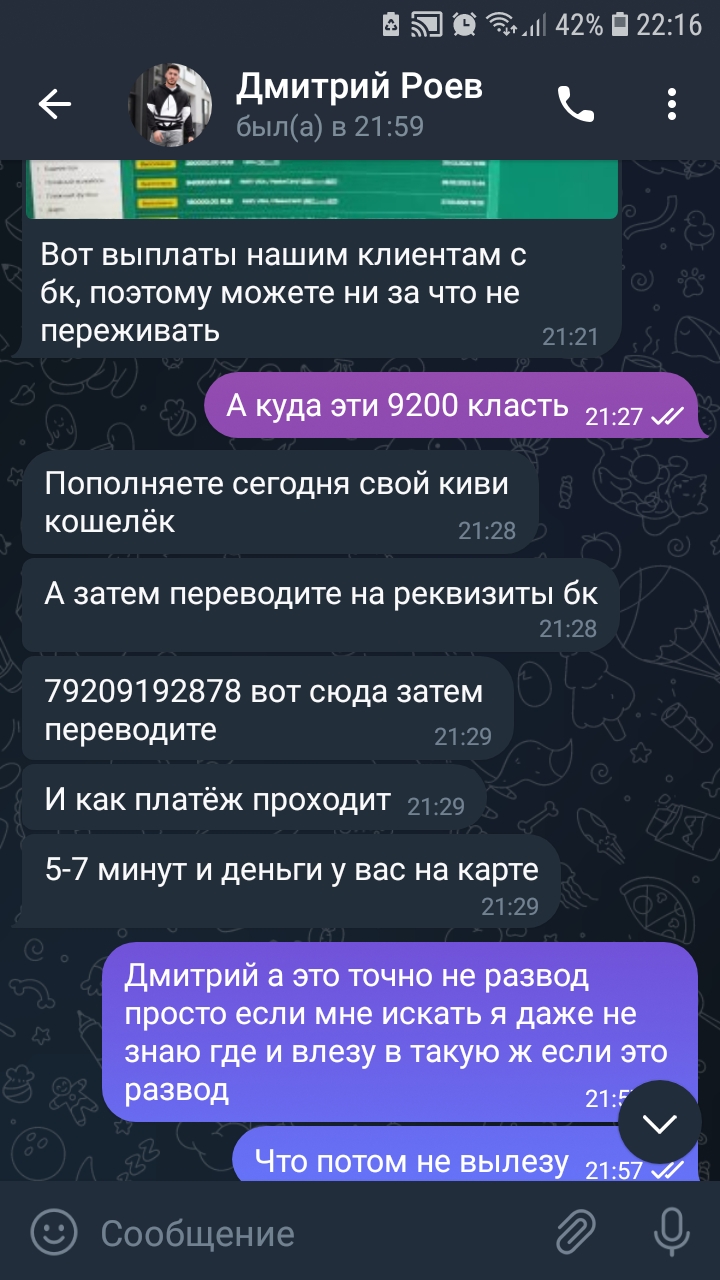Jump to latest messages with the down arrow

point(659,1122)
